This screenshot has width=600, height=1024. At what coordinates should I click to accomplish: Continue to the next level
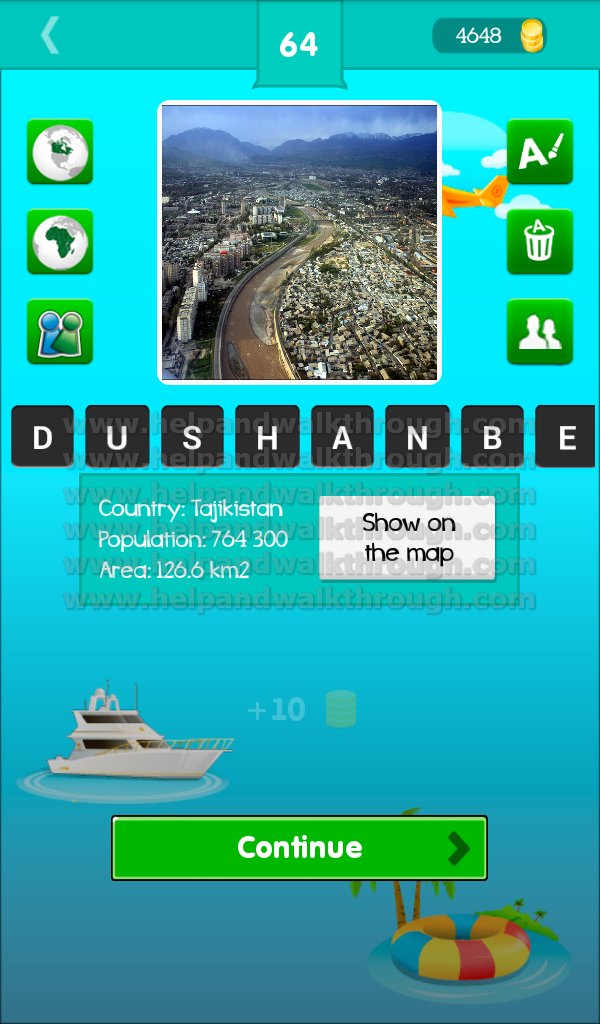(x=300, y=848)
